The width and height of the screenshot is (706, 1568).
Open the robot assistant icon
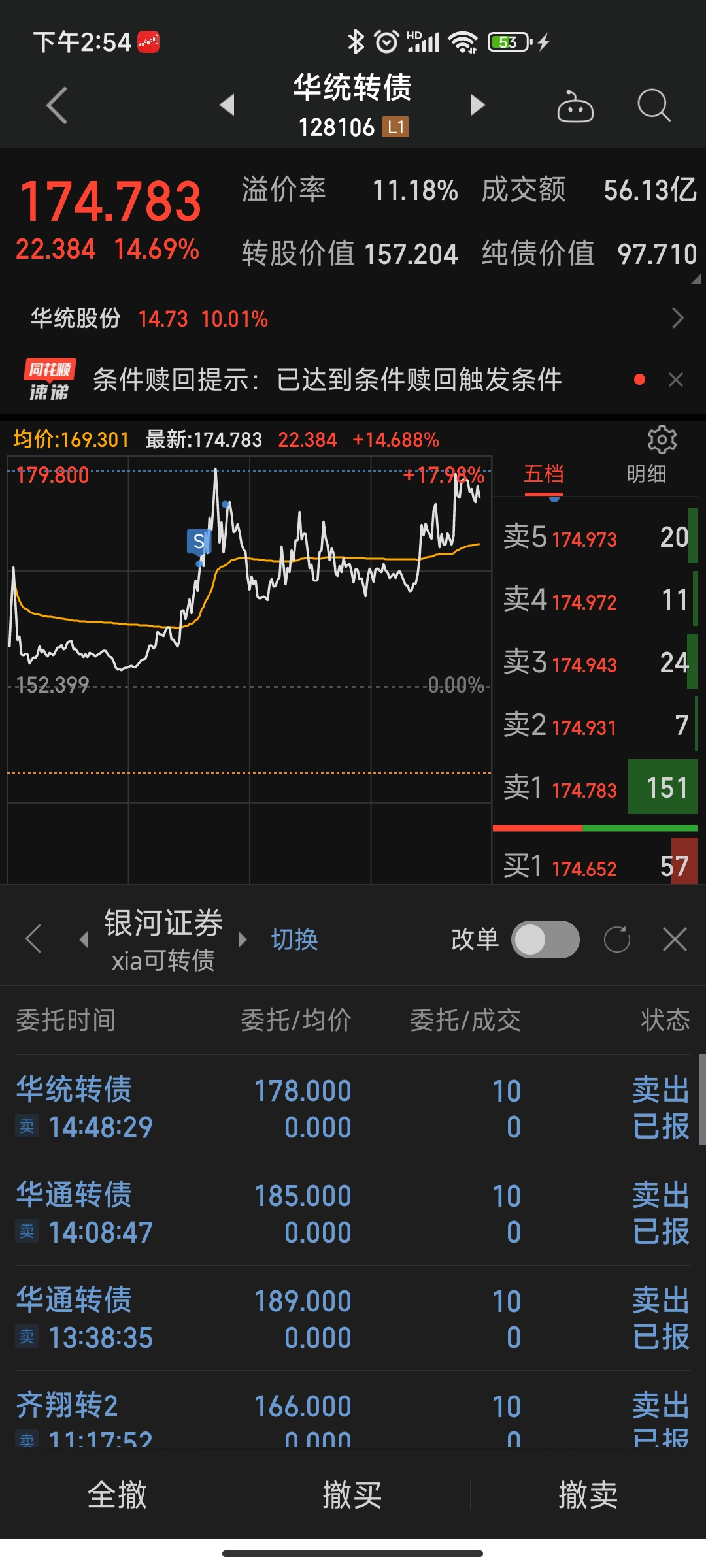[575, 106]
